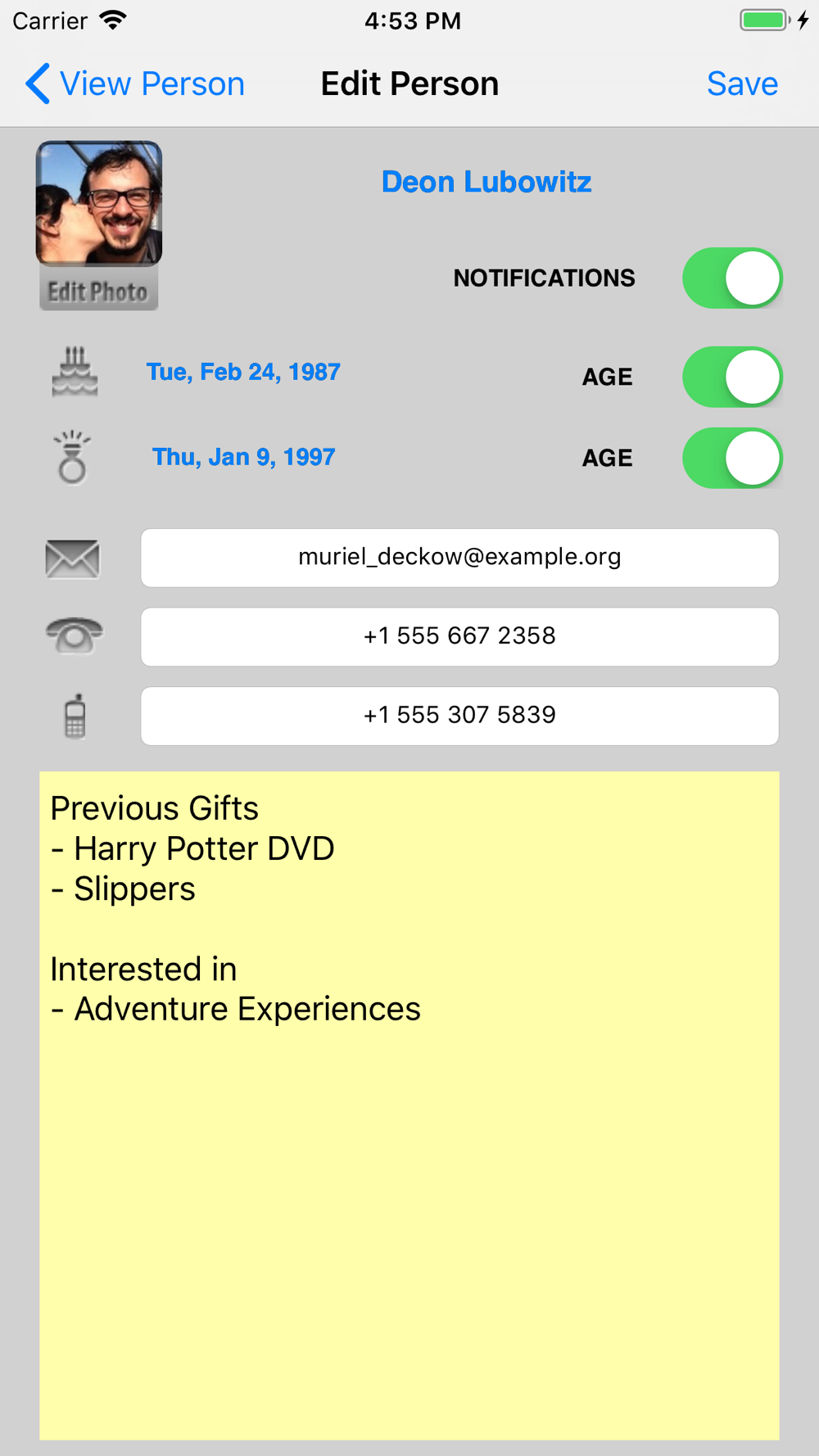Change the birthday date Feb 24, 1987
The height and width of the screenshot is (1456, 819).
243,372
